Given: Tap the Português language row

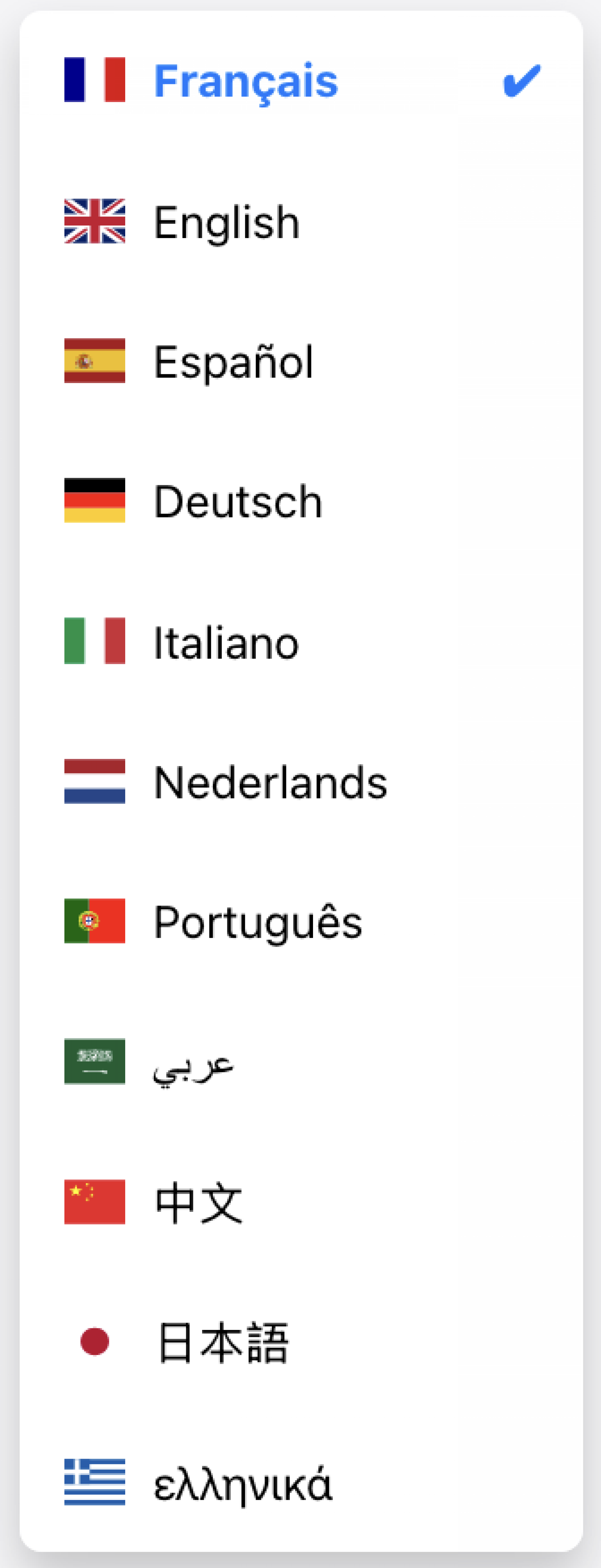Looking at the screenshot, I should click(258, 922).
